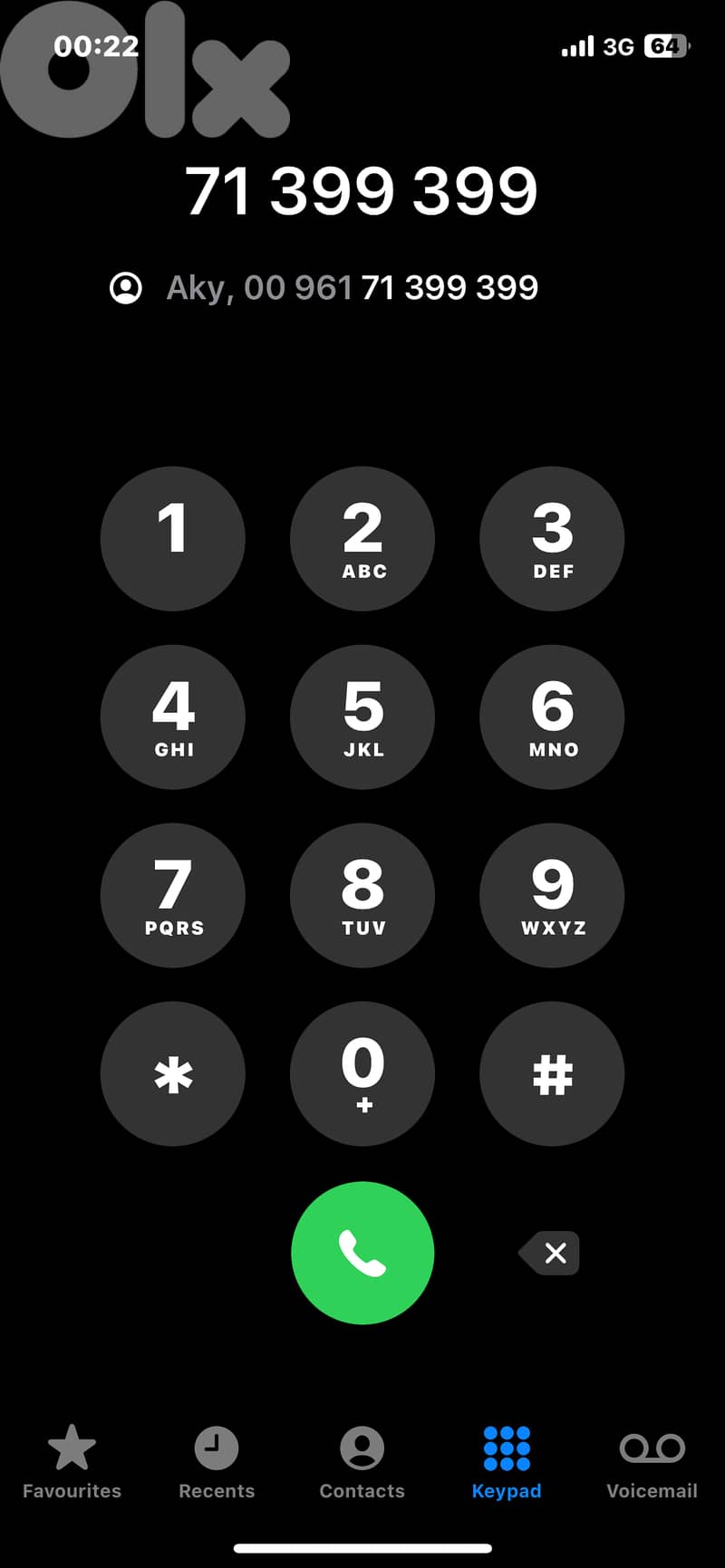Call 71 399 399 with the green button
This screenshot has width=725, height=1568.
coord(362,1253)
